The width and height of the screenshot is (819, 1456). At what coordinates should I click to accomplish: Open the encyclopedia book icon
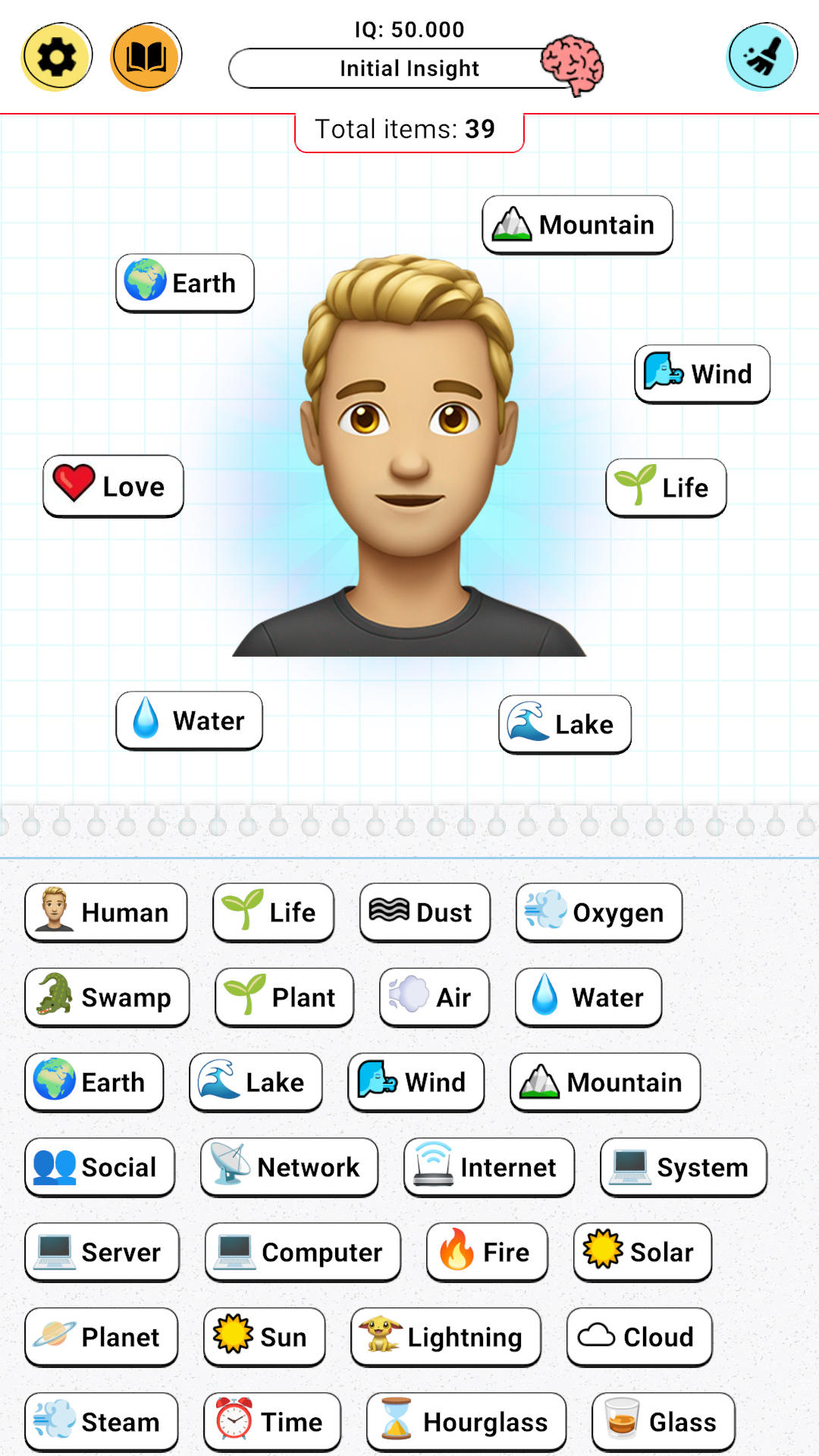pos(146,57)
